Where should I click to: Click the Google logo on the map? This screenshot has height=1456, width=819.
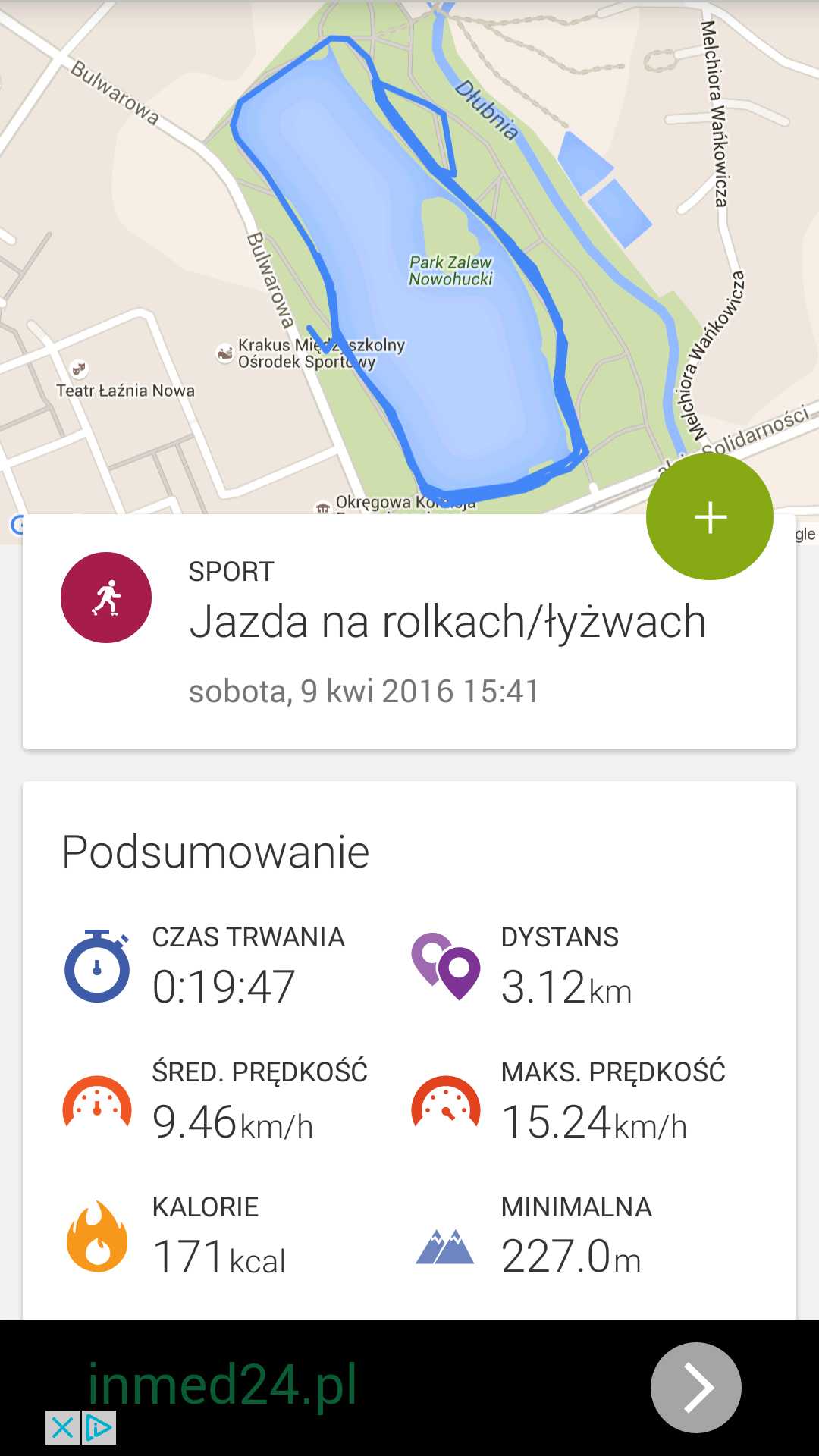18,525
